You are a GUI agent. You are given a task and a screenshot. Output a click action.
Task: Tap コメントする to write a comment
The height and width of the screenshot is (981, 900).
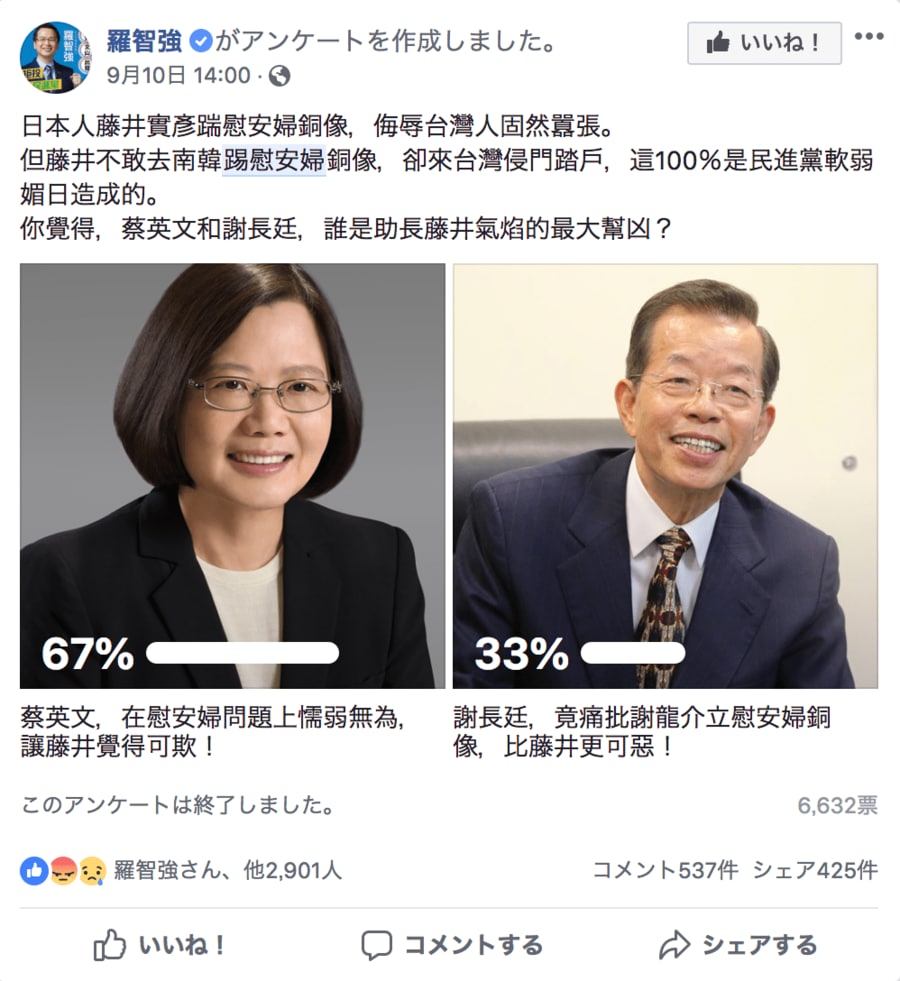pos(452,945)
